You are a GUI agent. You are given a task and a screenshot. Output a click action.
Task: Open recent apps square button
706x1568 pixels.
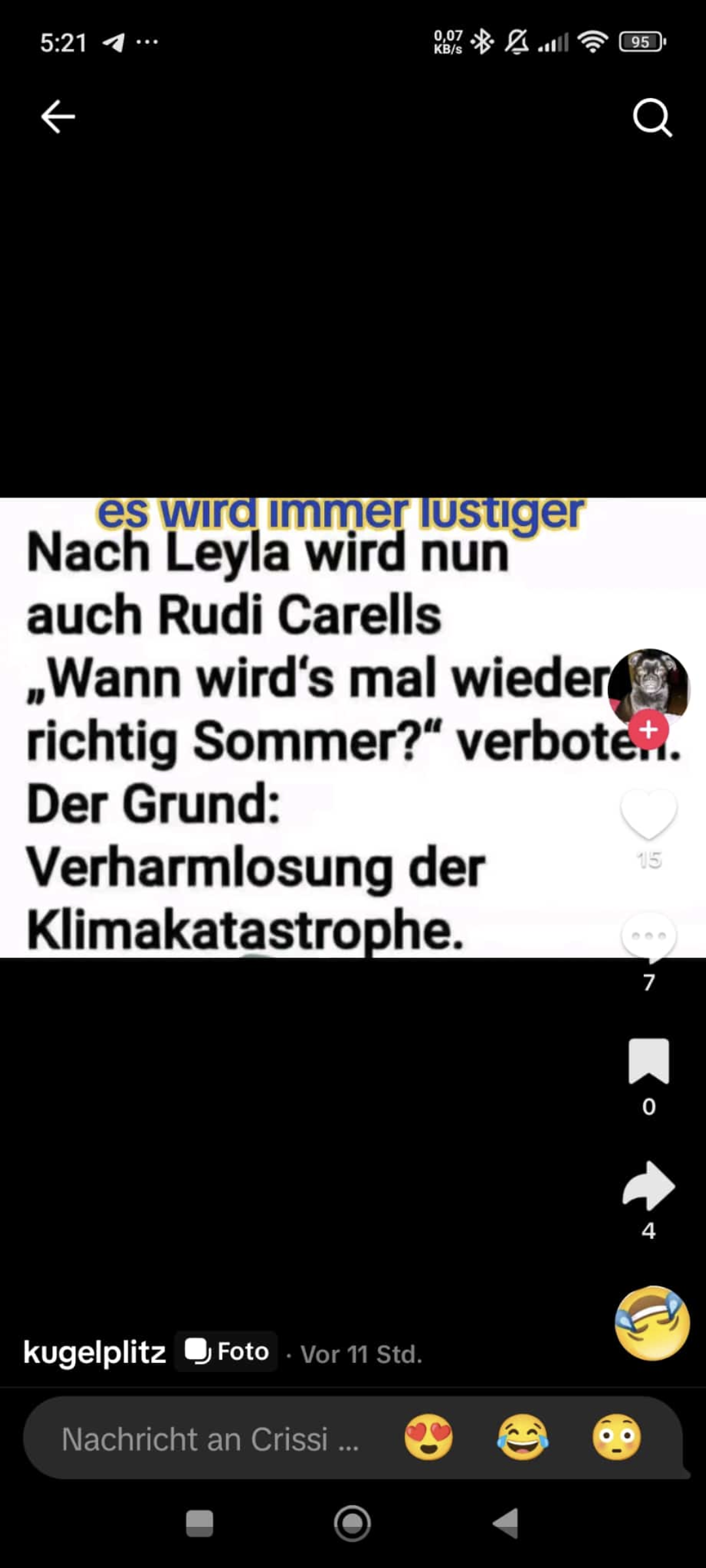click(x=199, y=1524)
